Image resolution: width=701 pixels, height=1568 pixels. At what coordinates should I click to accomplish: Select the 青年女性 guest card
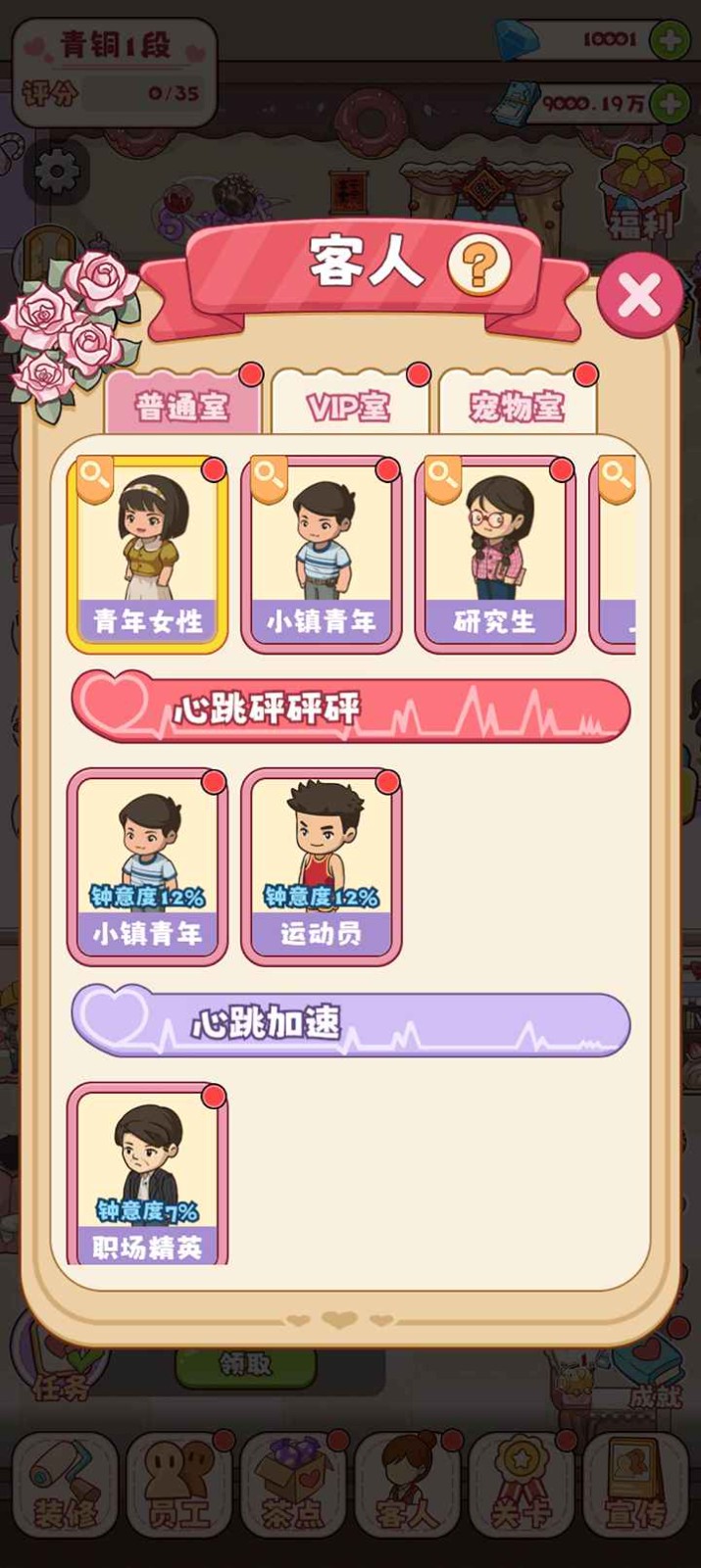(147, 555)
